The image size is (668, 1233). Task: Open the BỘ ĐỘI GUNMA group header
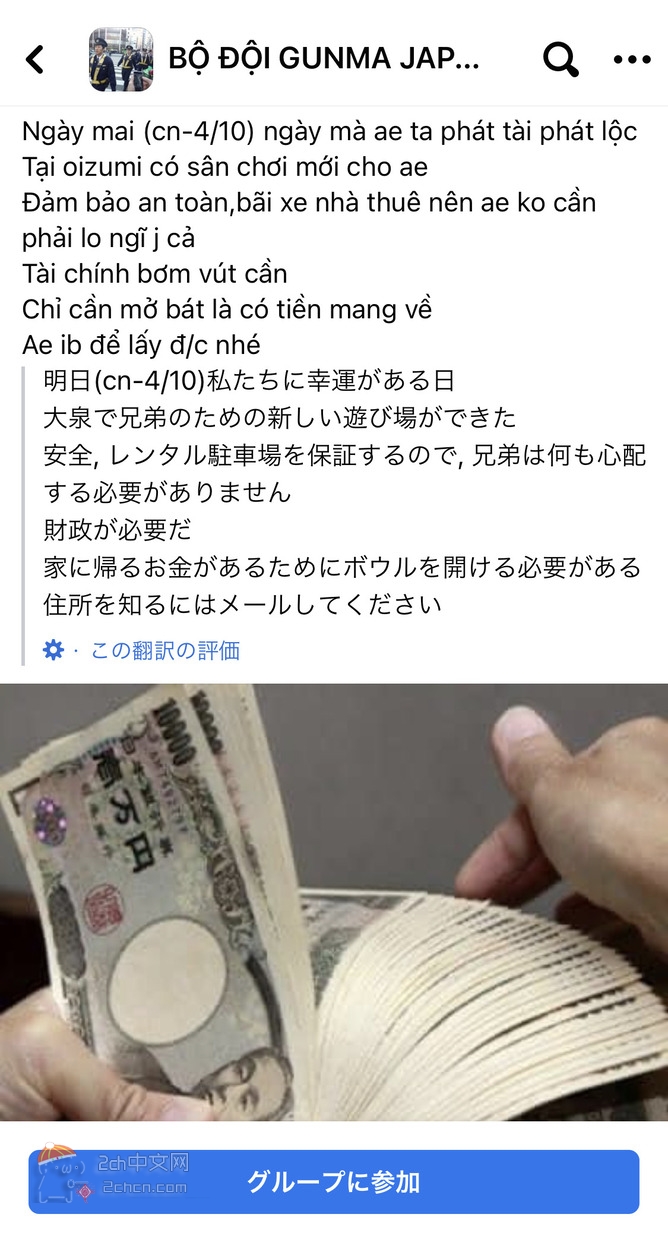323,60
